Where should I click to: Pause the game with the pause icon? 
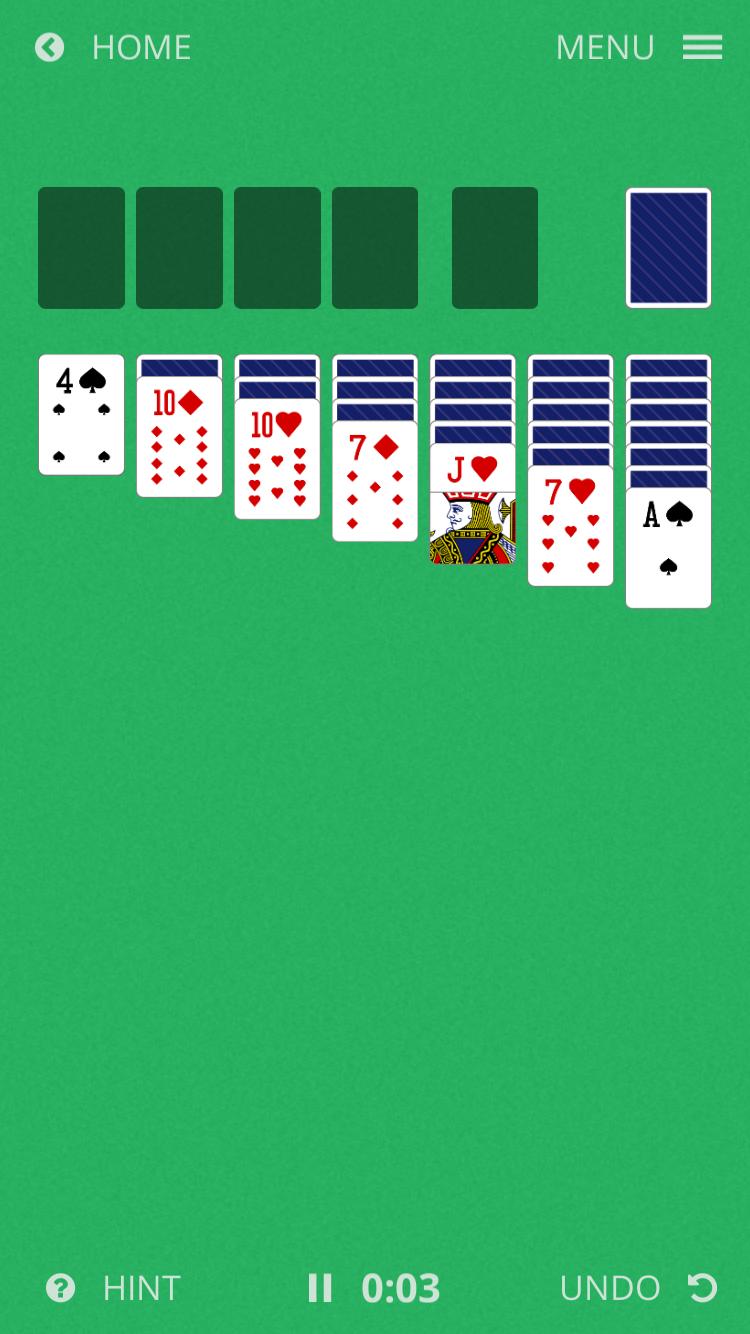click(319, 1288)
